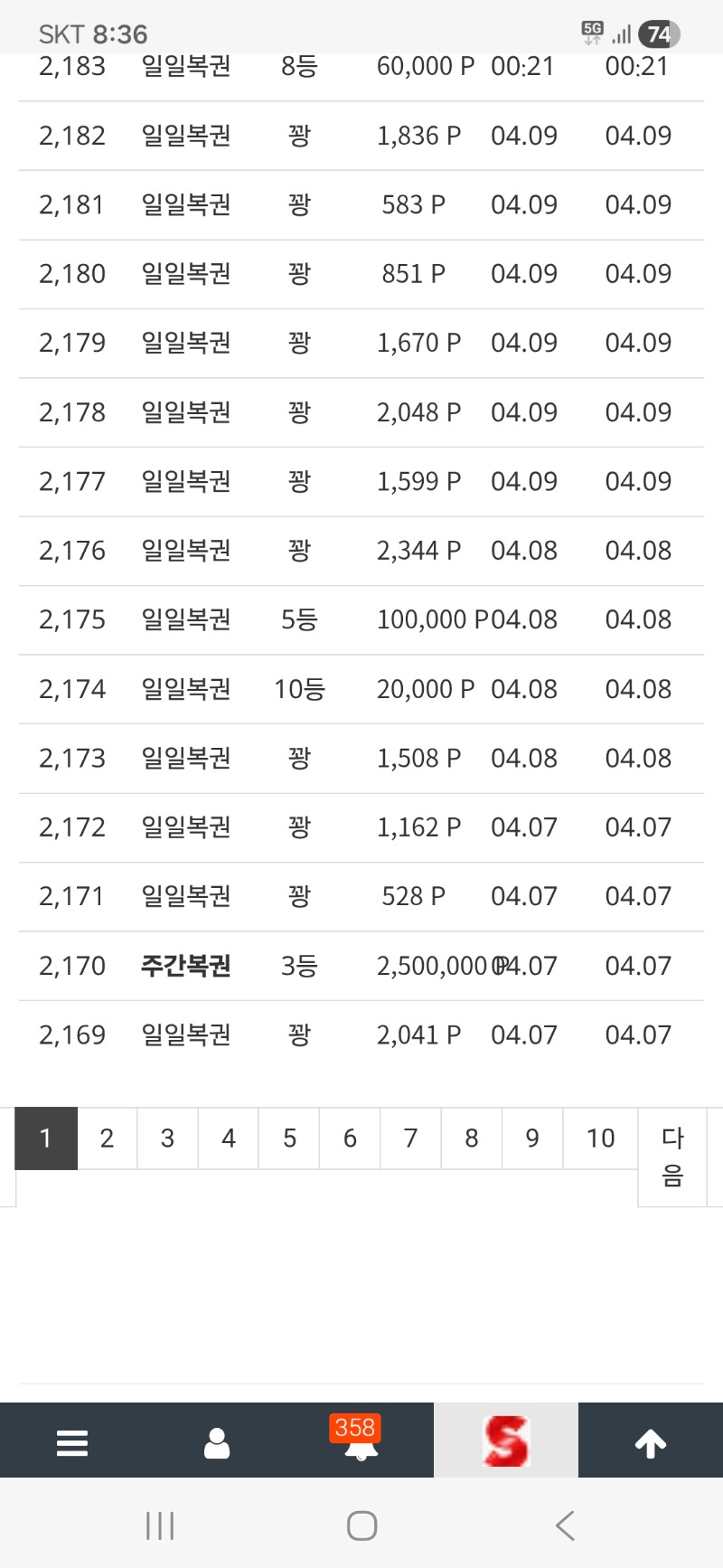Check the notifications bell with 358 badge
Viewport: 723px width, 1568px height.
click(x=361, y=1443)
